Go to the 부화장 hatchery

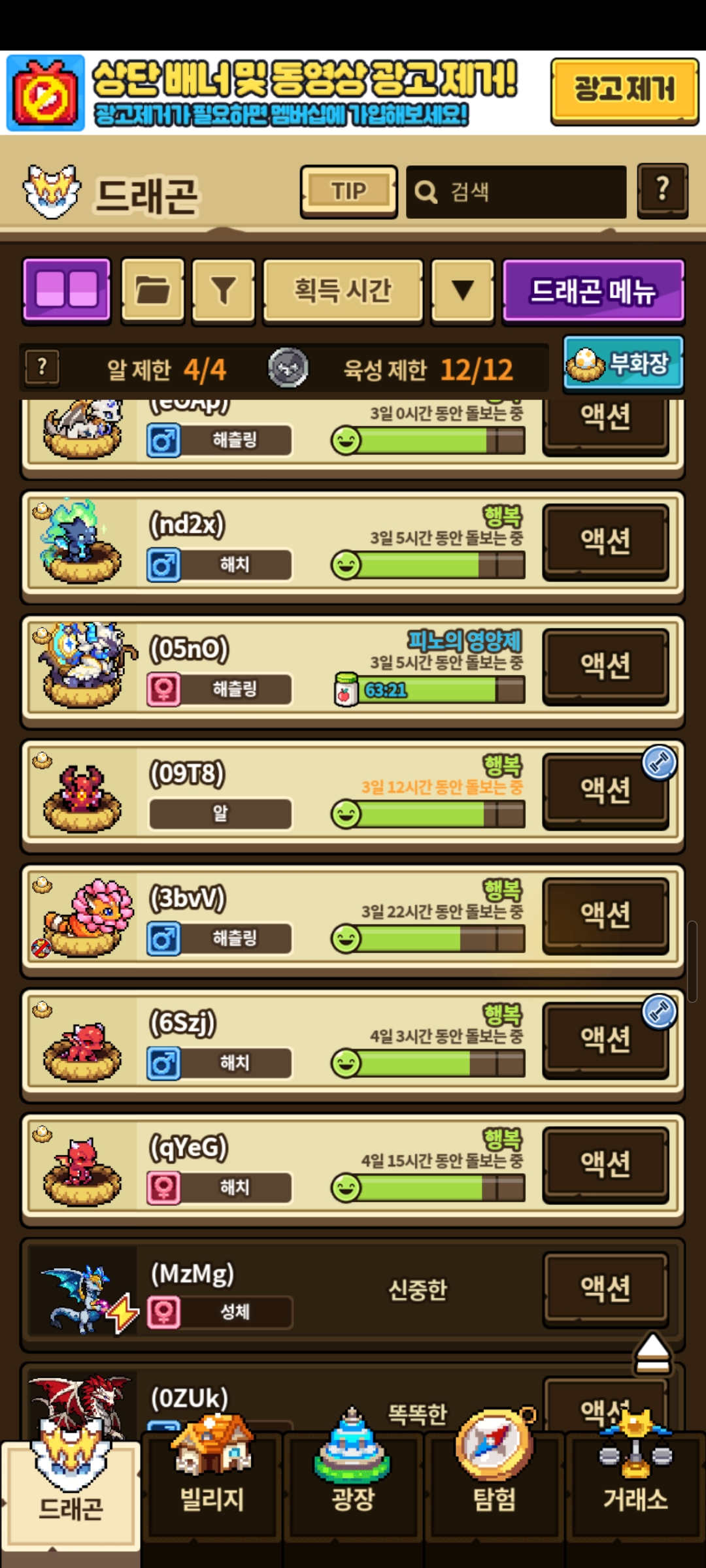coord(623,363)
